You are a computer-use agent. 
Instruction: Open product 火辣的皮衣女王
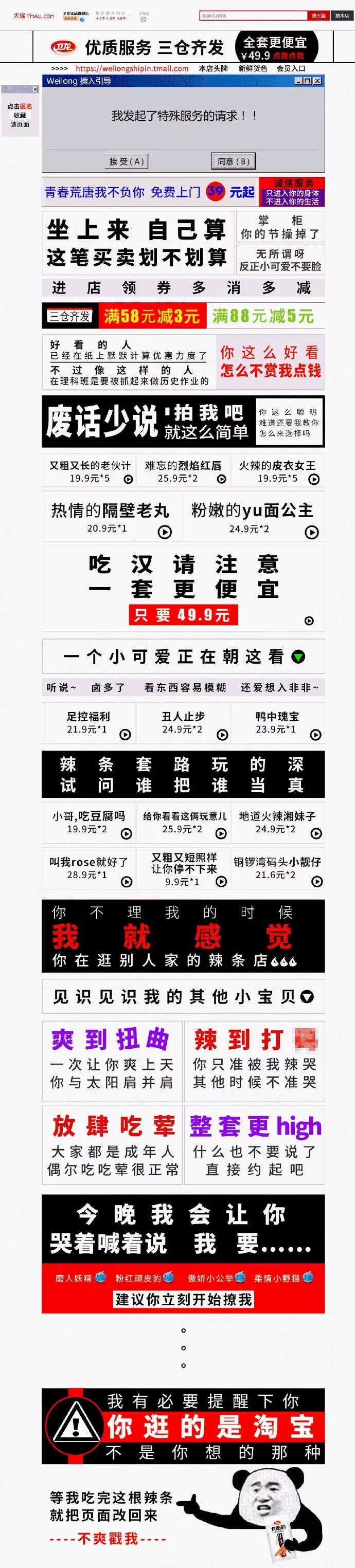[278, 470]
